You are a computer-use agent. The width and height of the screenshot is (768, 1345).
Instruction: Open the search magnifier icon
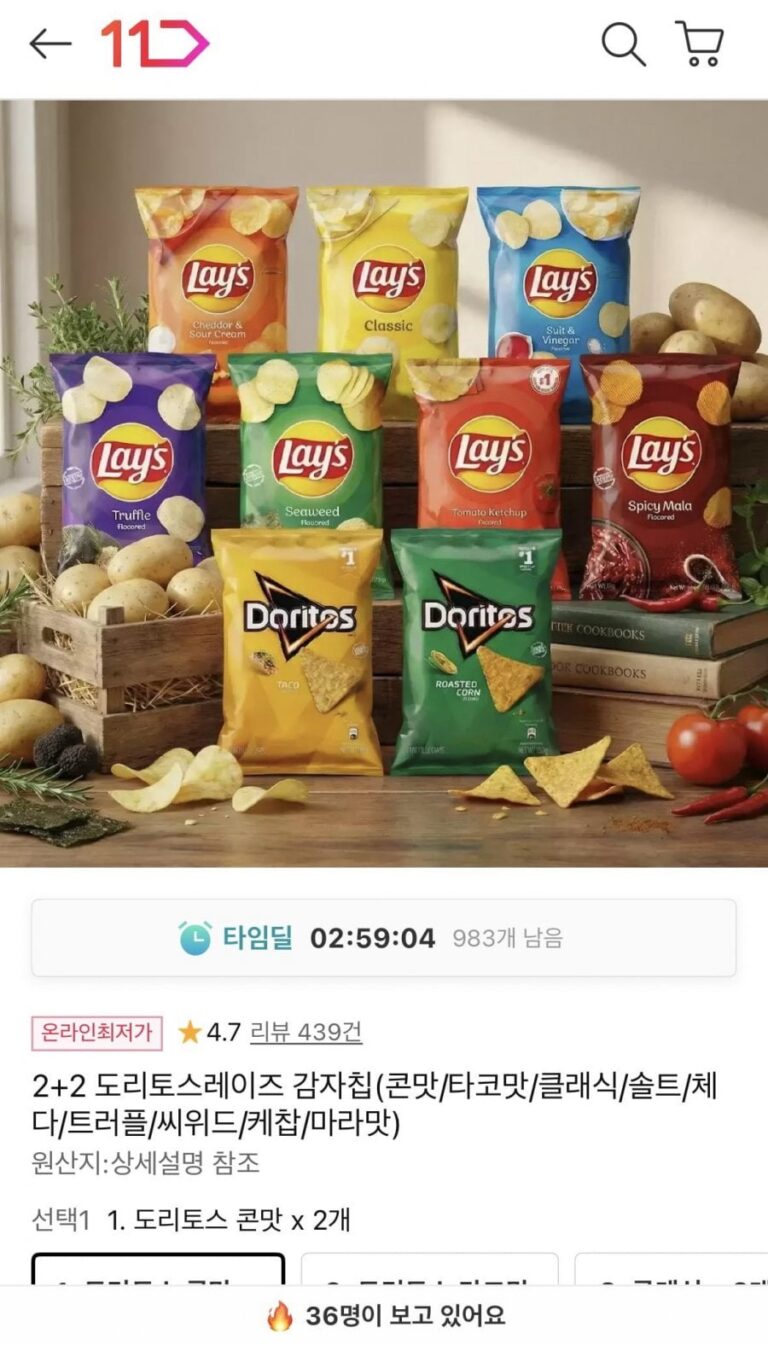point(622,44)
